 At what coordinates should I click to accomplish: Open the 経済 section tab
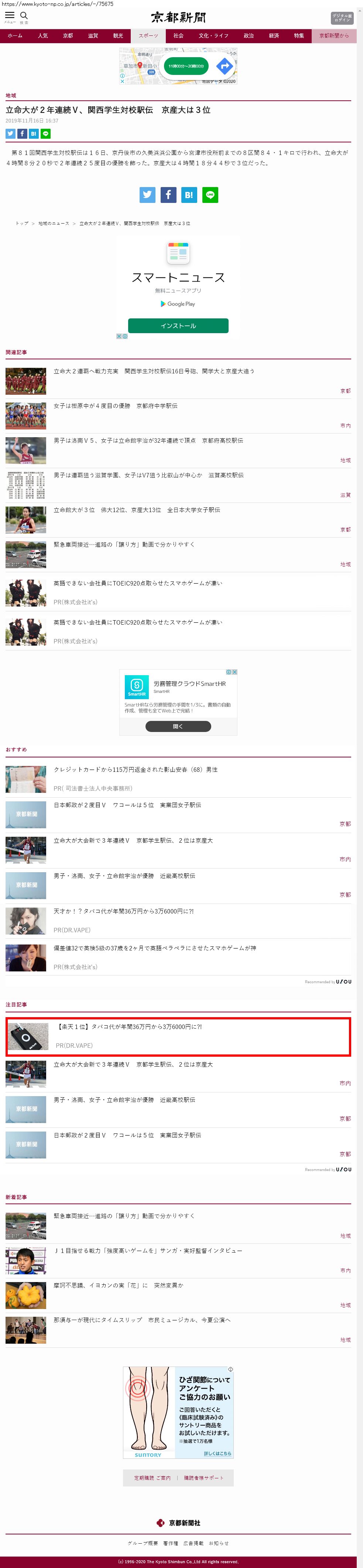(274, 36)
